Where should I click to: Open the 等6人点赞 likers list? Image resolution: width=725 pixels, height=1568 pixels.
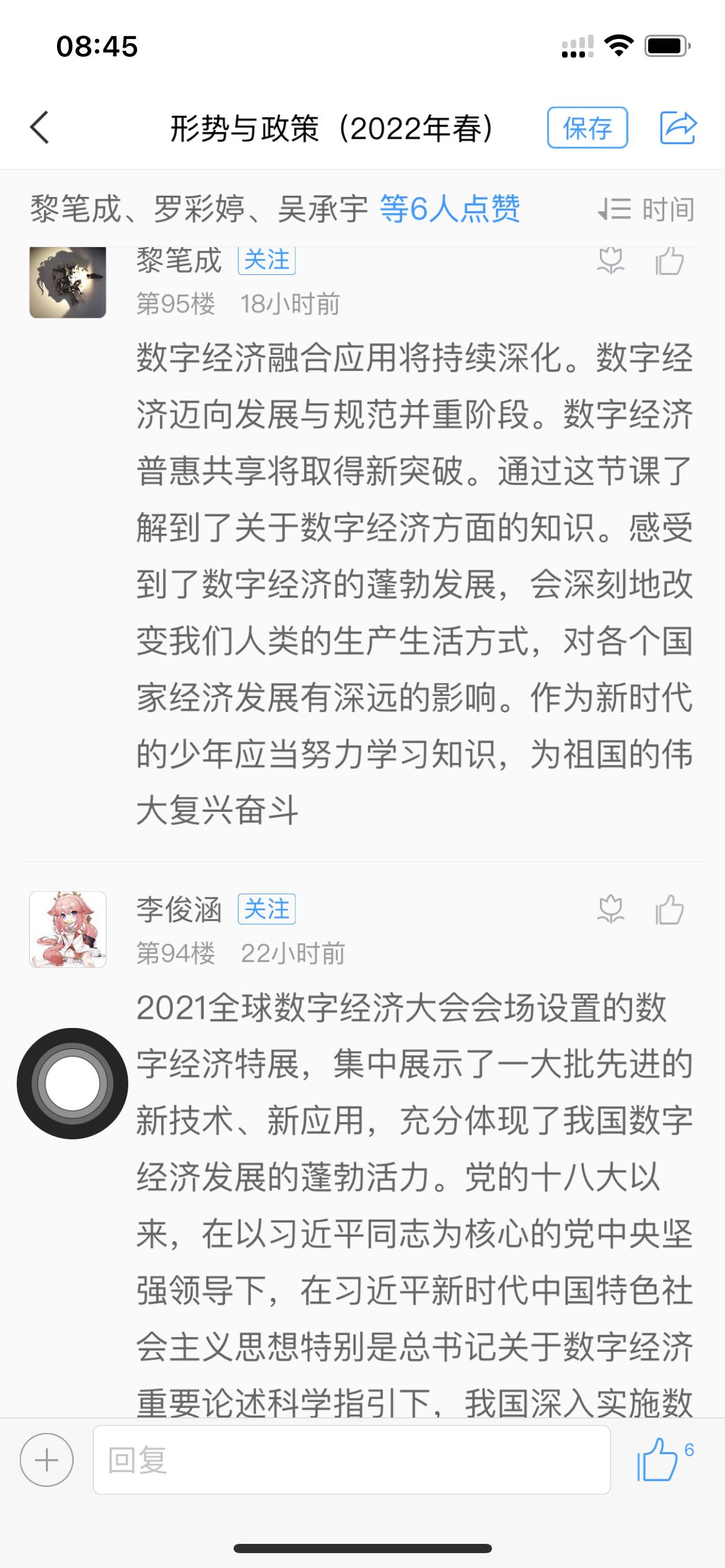450,209
